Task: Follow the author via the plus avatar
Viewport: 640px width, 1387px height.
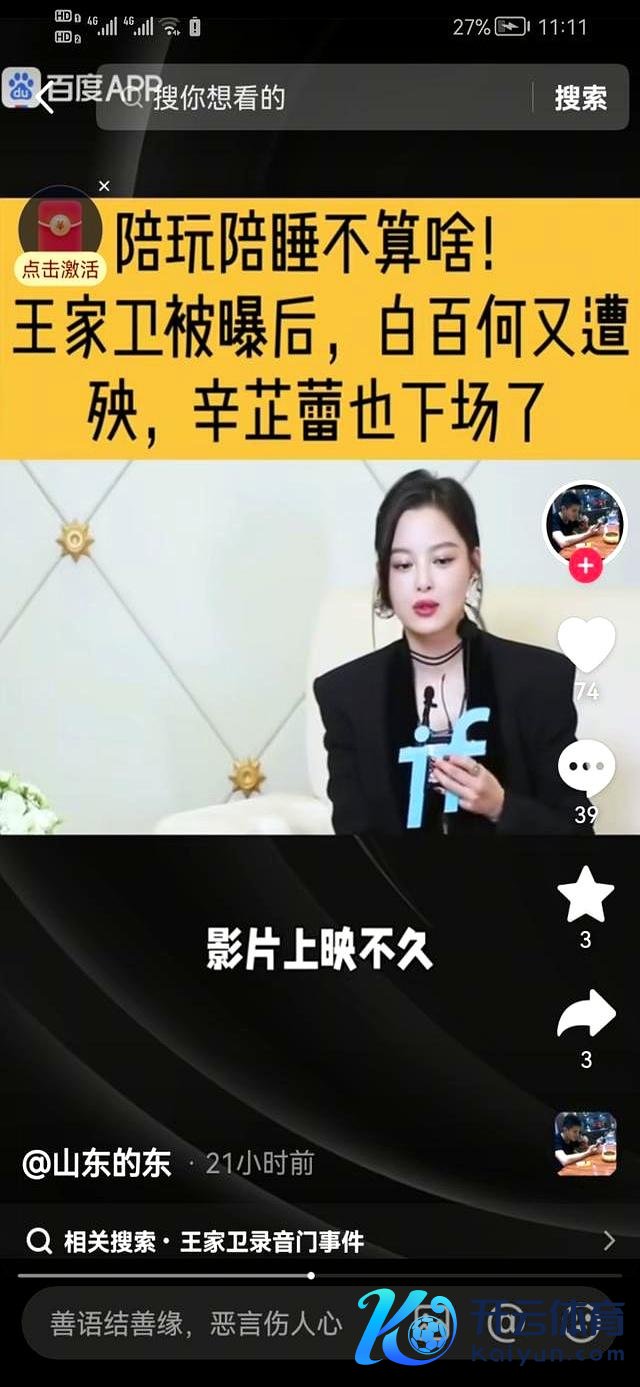Action: point(585,566)
